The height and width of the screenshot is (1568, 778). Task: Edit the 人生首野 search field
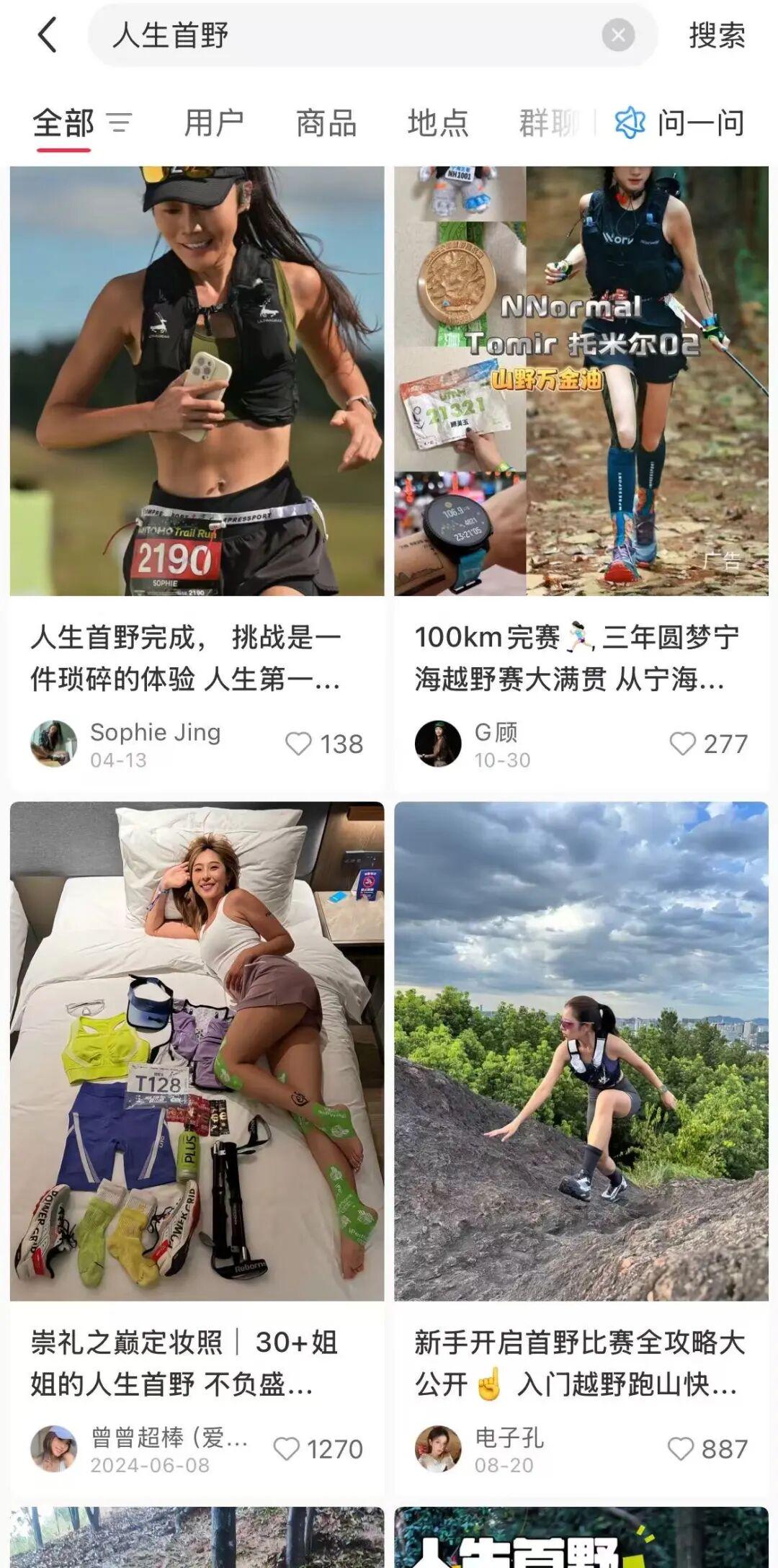tap(346, 35)
